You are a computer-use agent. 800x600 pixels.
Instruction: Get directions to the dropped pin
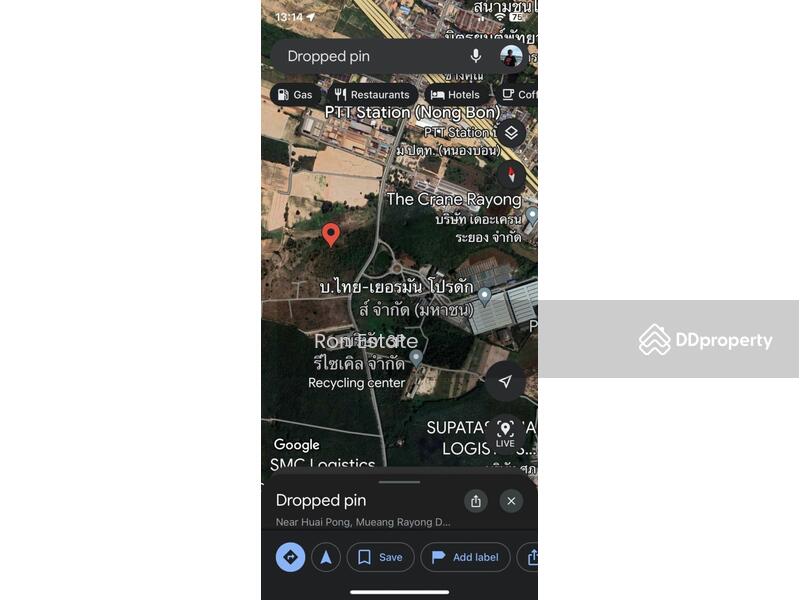click(291, 557)
